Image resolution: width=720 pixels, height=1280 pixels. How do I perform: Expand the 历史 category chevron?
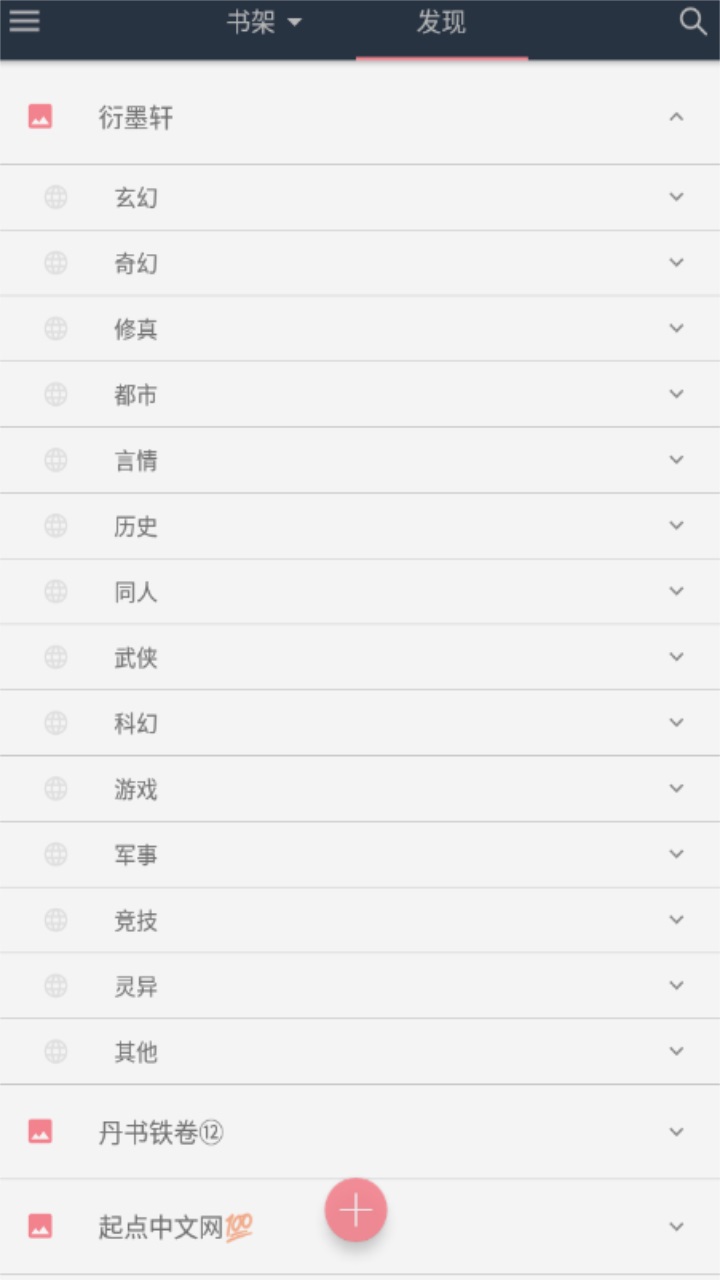pos(676,525)
